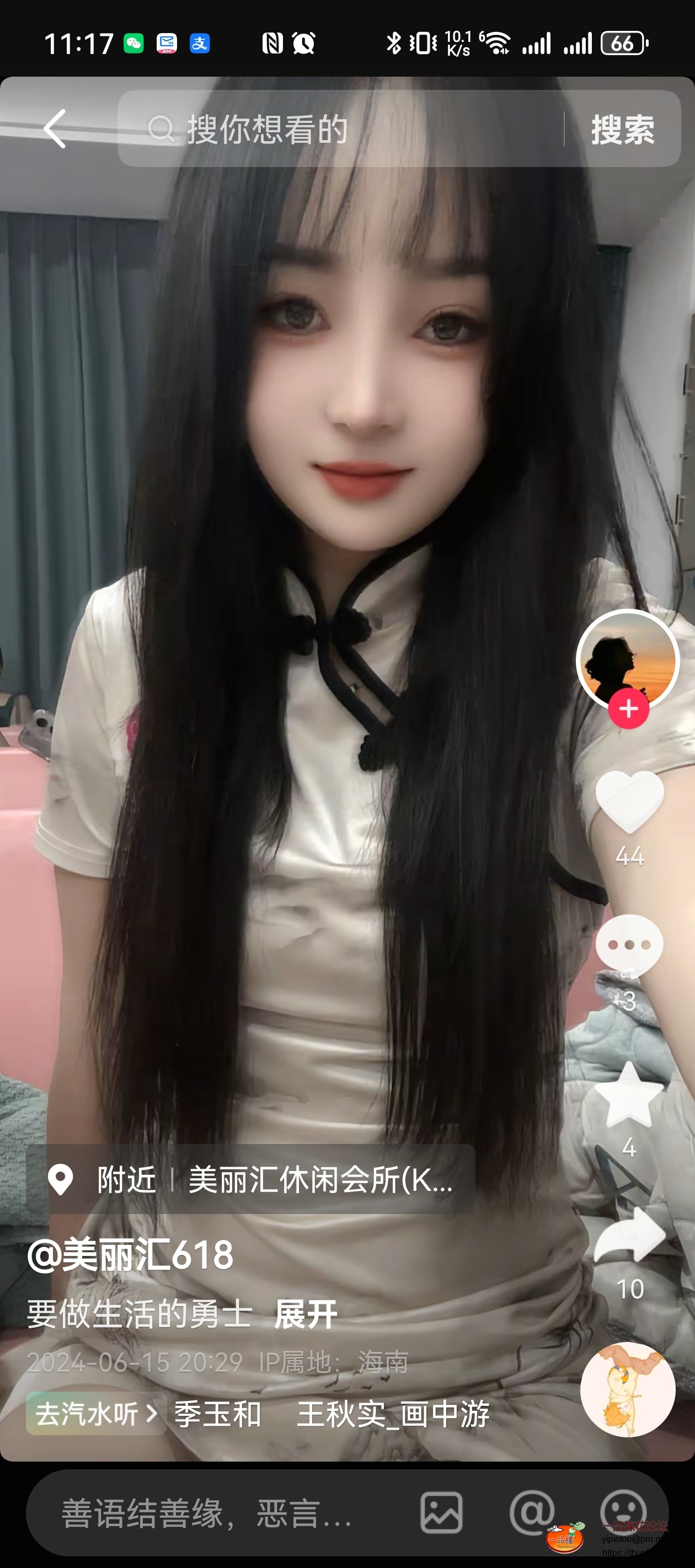Like this video with the heart icon
The height and width of the screenshot is (1568, 695).
point(629,801)
